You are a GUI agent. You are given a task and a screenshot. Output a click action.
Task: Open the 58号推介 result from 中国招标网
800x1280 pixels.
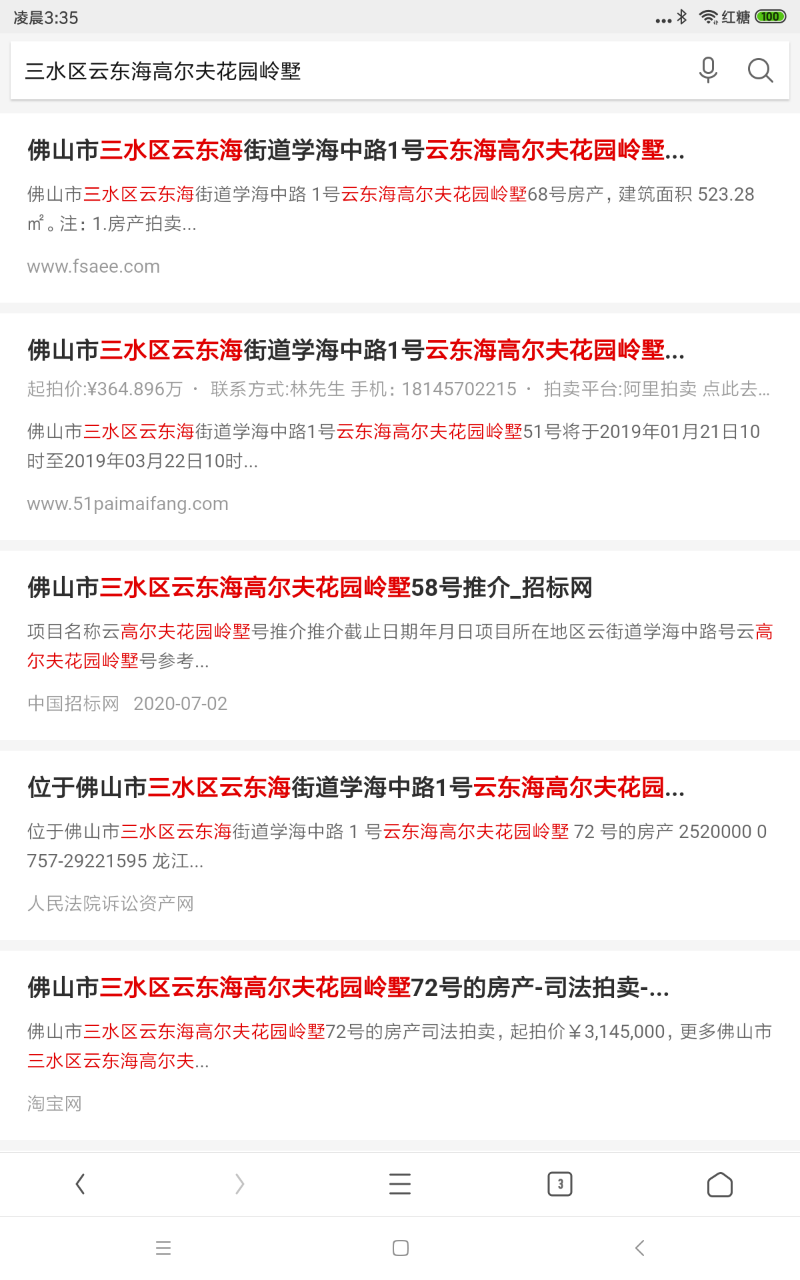tap(310, 588)
